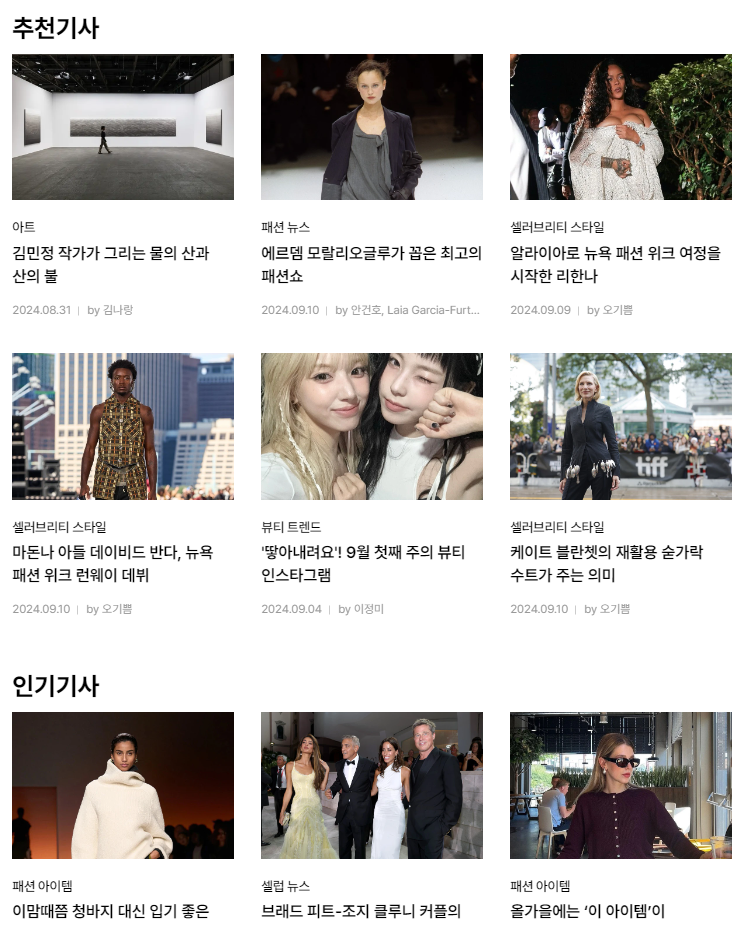Tap the 아트 category label
Viewport: 746px width, 925px height.
click(x=24, y=227)
